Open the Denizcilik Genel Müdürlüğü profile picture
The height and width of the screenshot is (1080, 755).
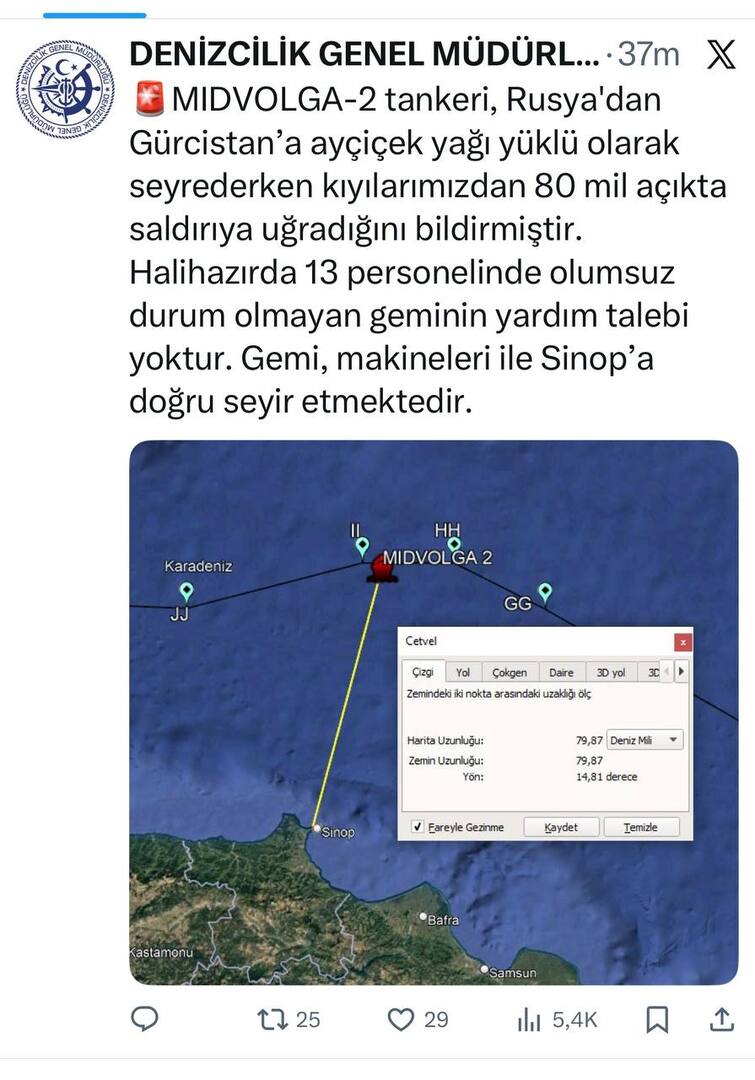[65, 89]
